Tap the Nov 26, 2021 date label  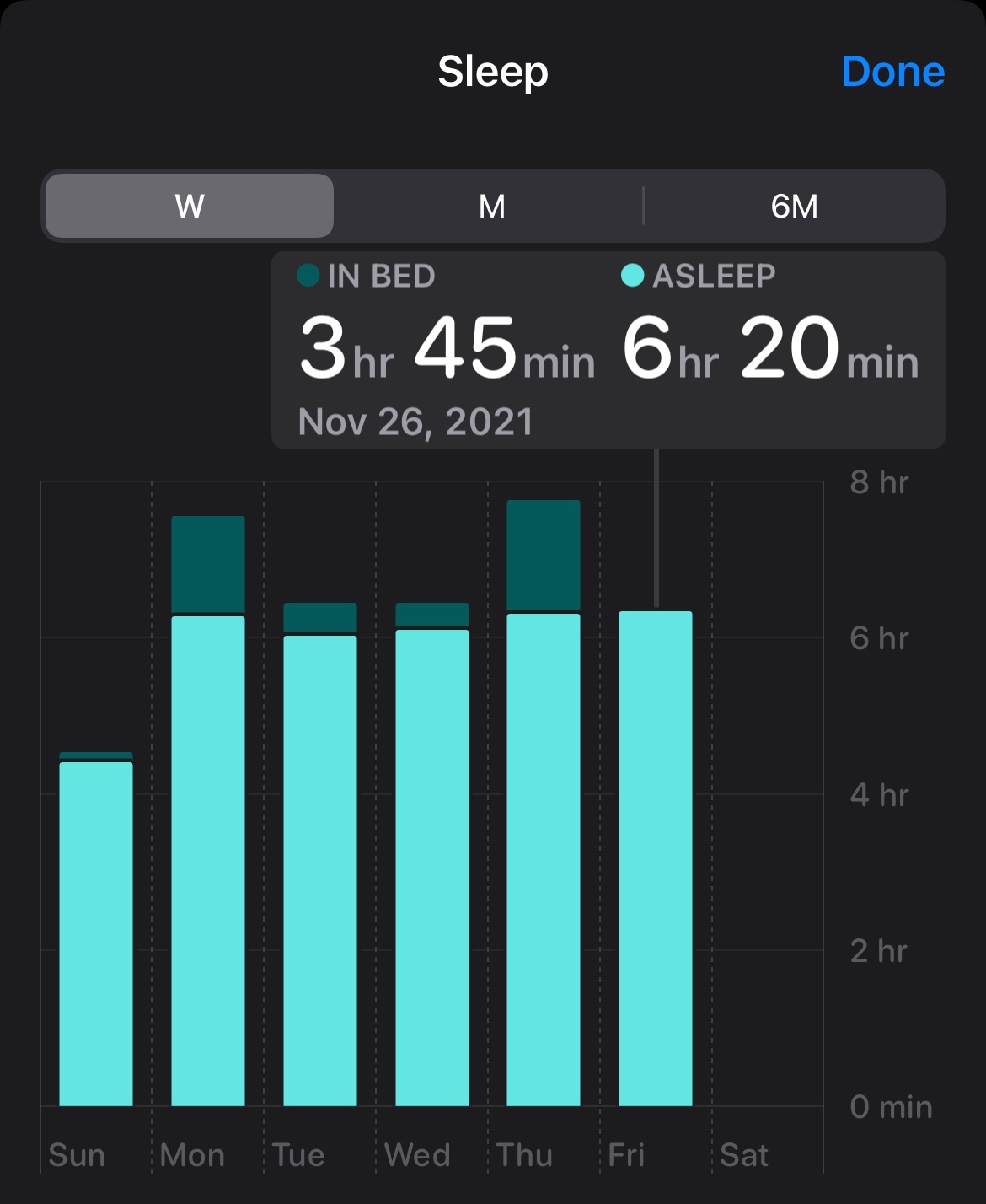coord(415,420)
